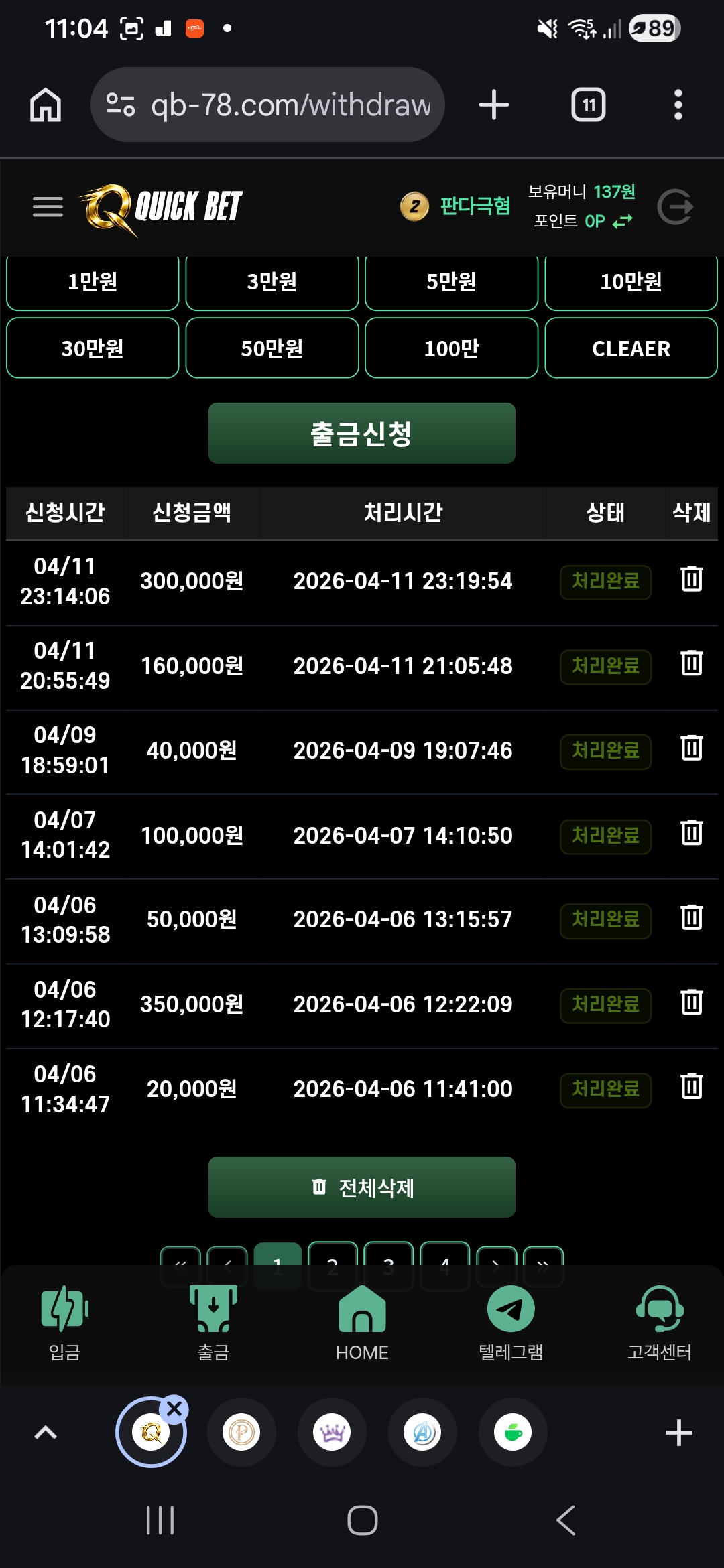Reset amount with the CLEAER button
724x1568 pixels.
point(631,348)
